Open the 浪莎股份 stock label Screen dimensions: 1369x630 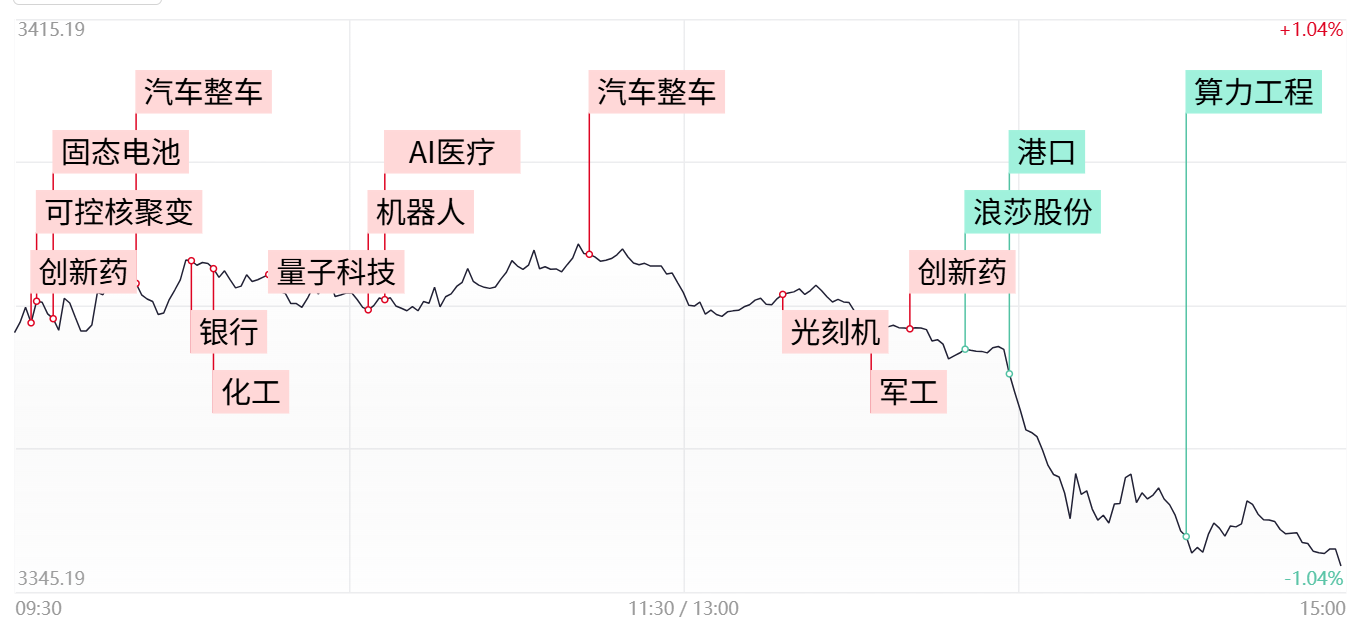tap(1032, 212)
